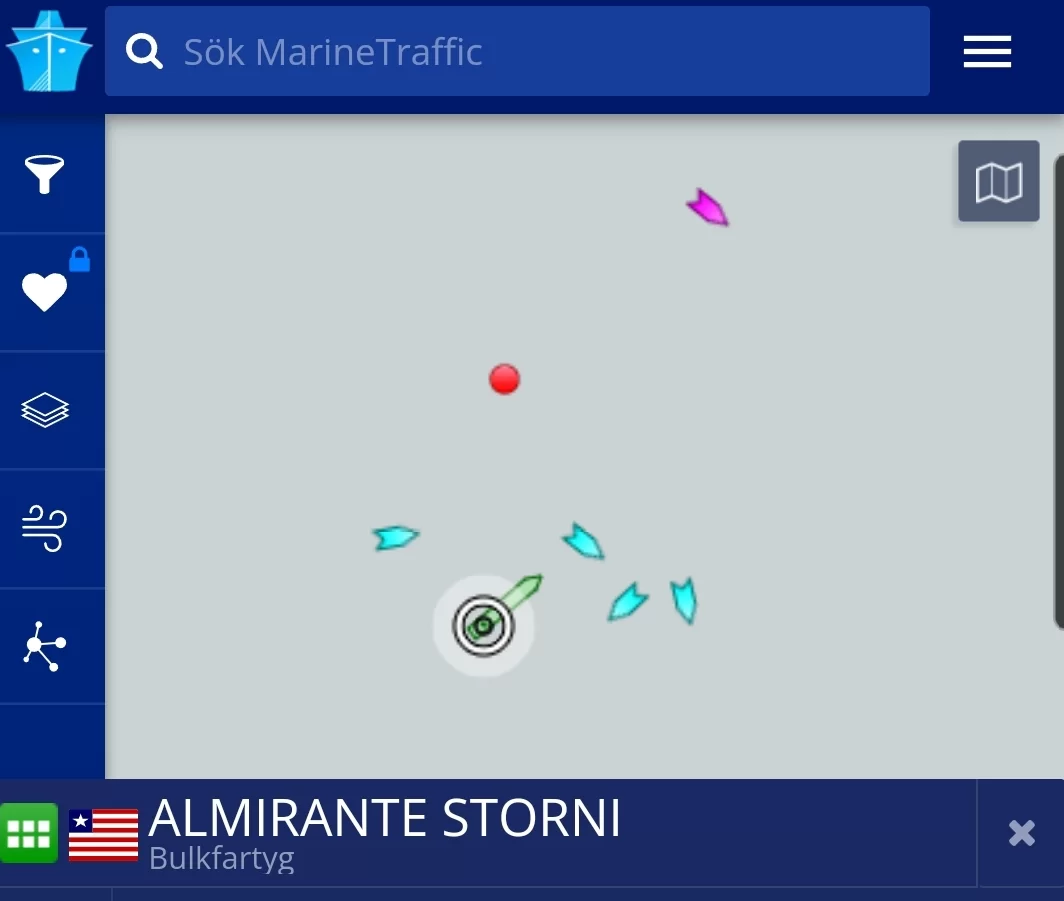Close the ALMIRANTE STORNI info panel
The height and width of the screenshot is (901, 1064).
tap(1021, 833)
